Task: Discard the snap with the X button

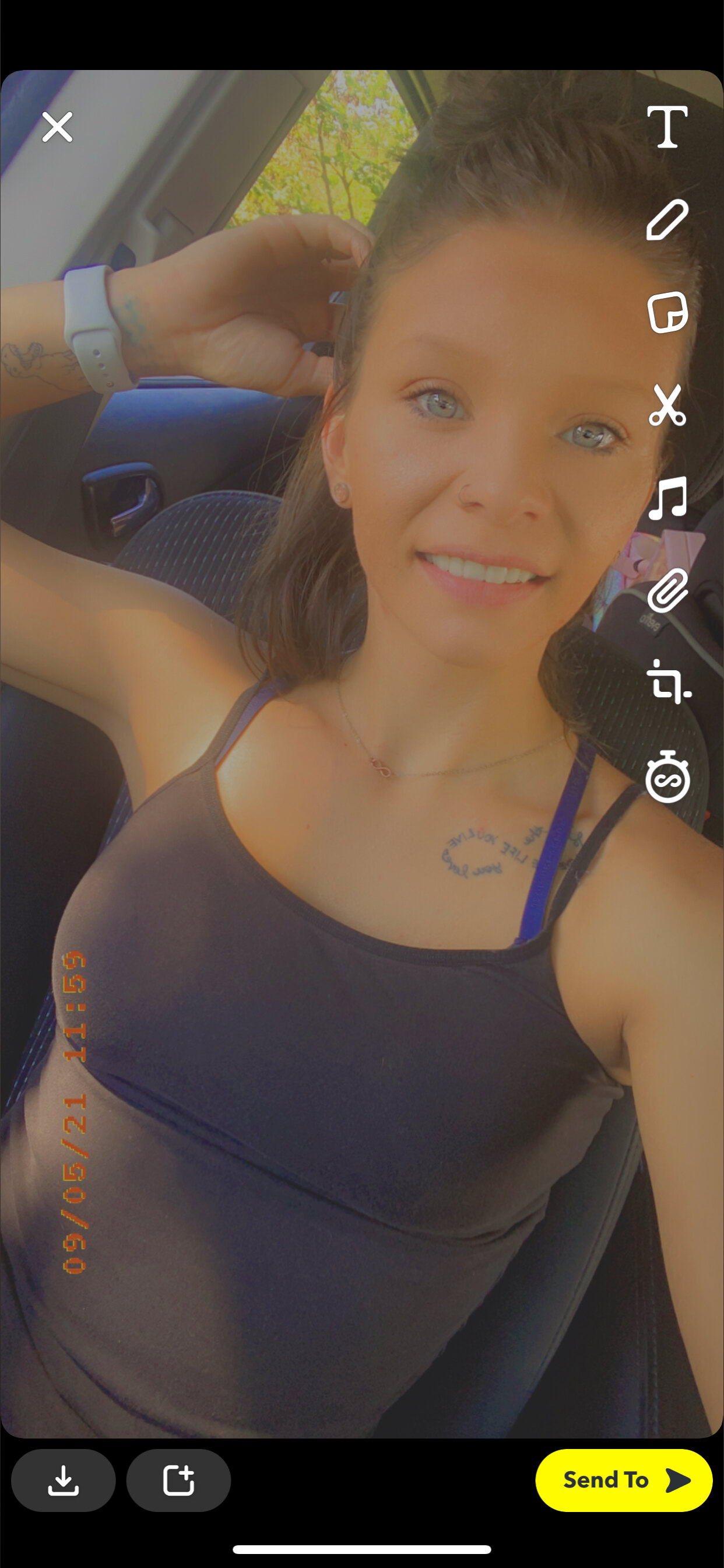Action: (x=57, y=127)
